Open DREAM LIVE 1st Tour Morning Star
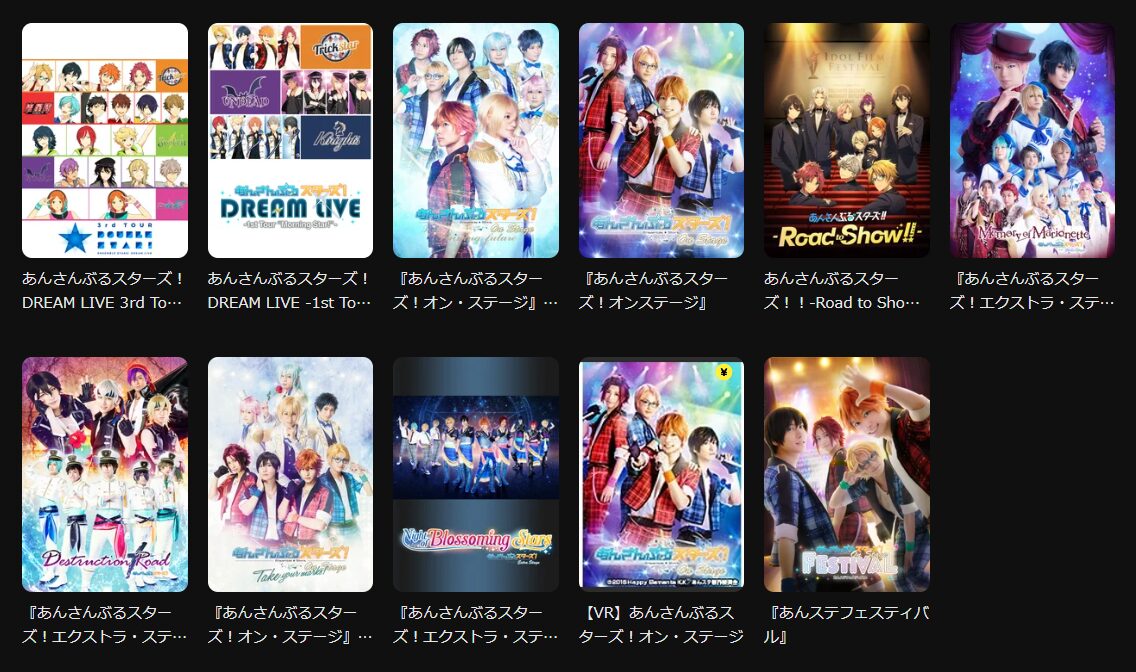1136x672 pixels. 290,141
